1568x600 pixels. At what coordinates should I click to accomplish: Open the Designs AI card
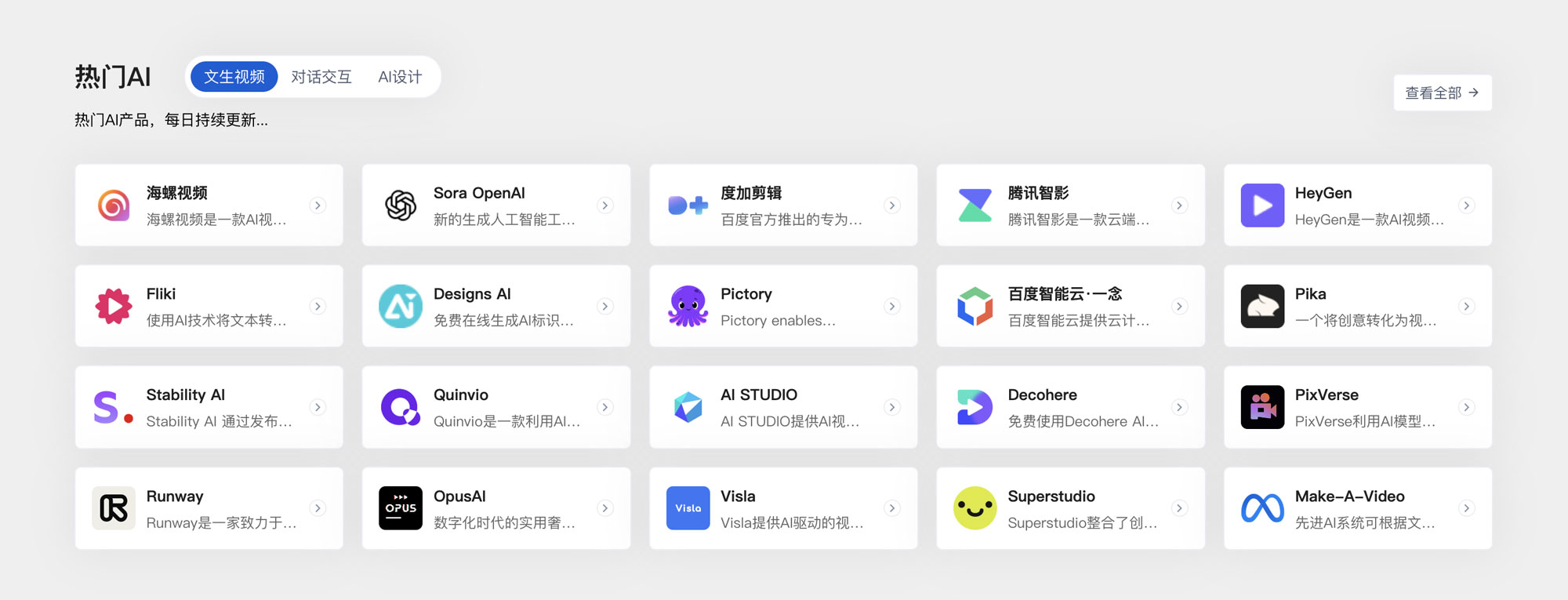click(495, 307)
